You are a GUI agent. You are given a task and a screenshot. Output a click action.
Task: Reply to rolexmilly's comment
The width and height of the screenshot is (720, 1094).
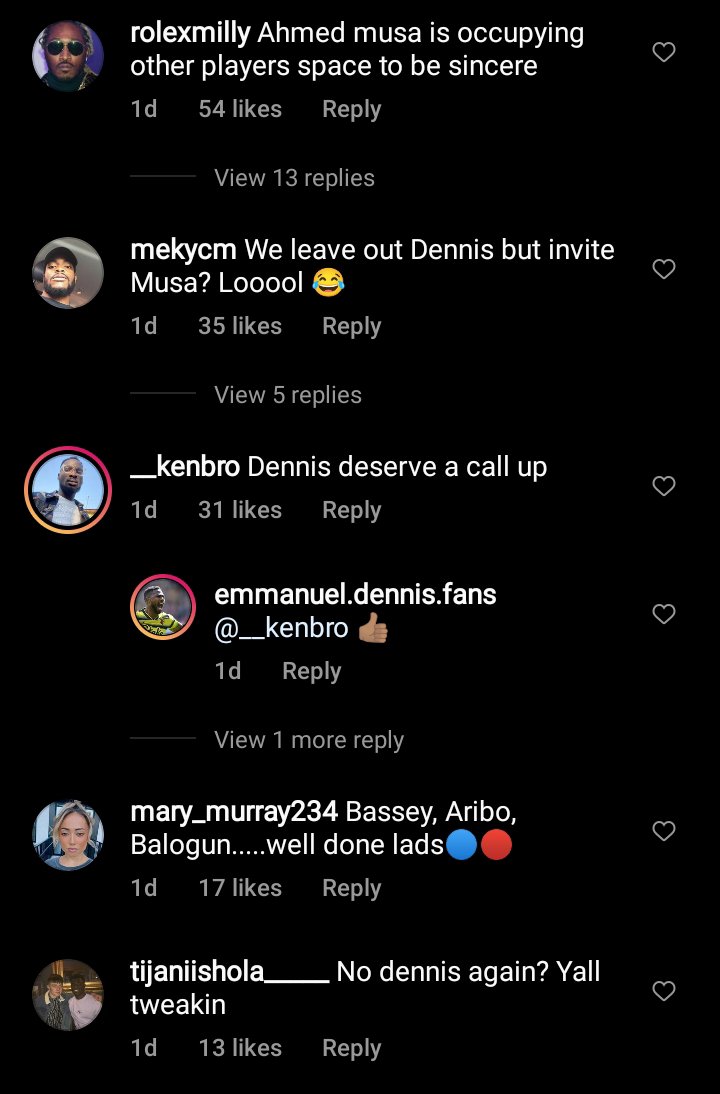(351, 109)
